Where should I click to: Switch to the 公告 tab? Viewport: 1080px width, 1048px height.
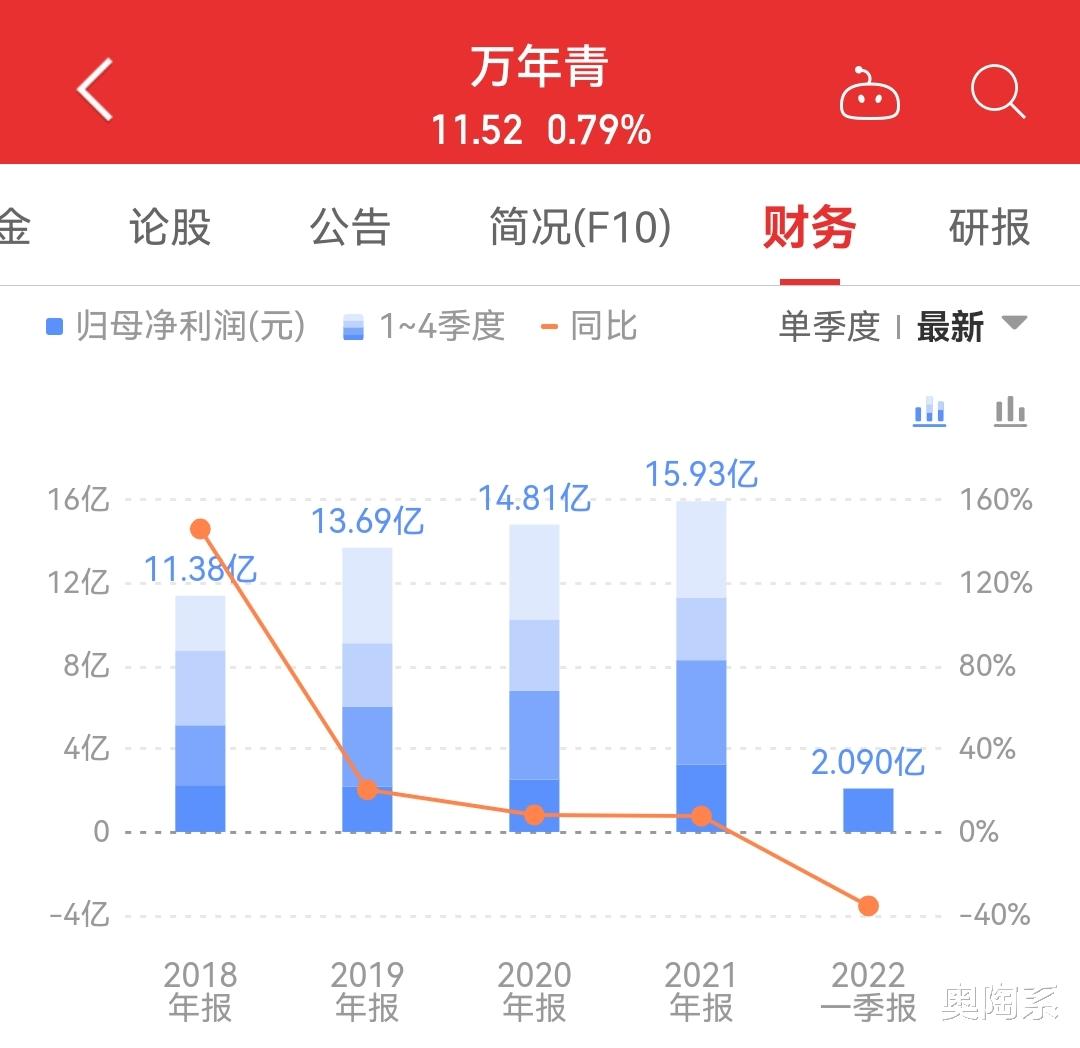349,227
